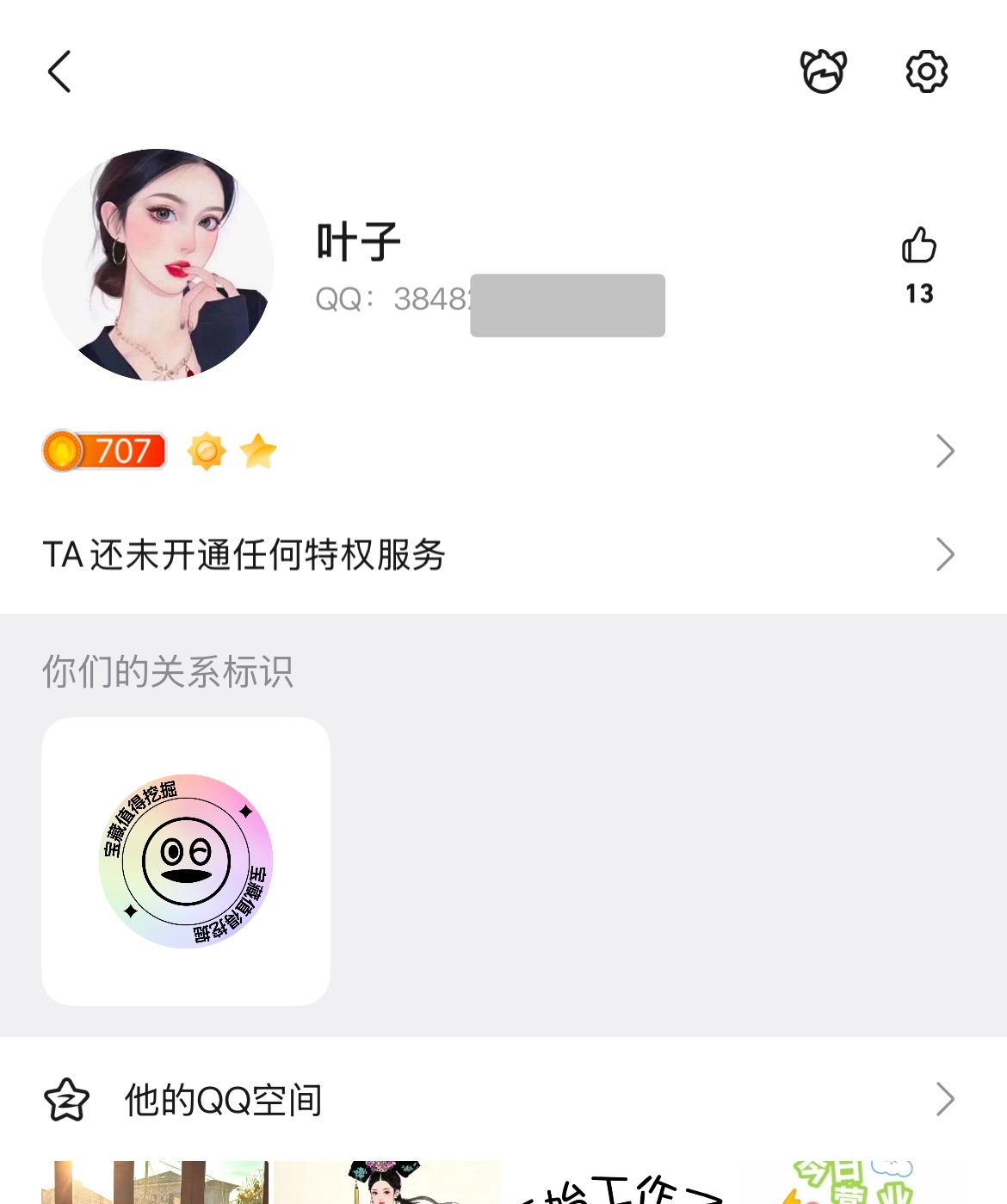Viewport: 1007px width, 1204px height.
Task: View 叶子's profile avatar
Action: pos(158,265)
